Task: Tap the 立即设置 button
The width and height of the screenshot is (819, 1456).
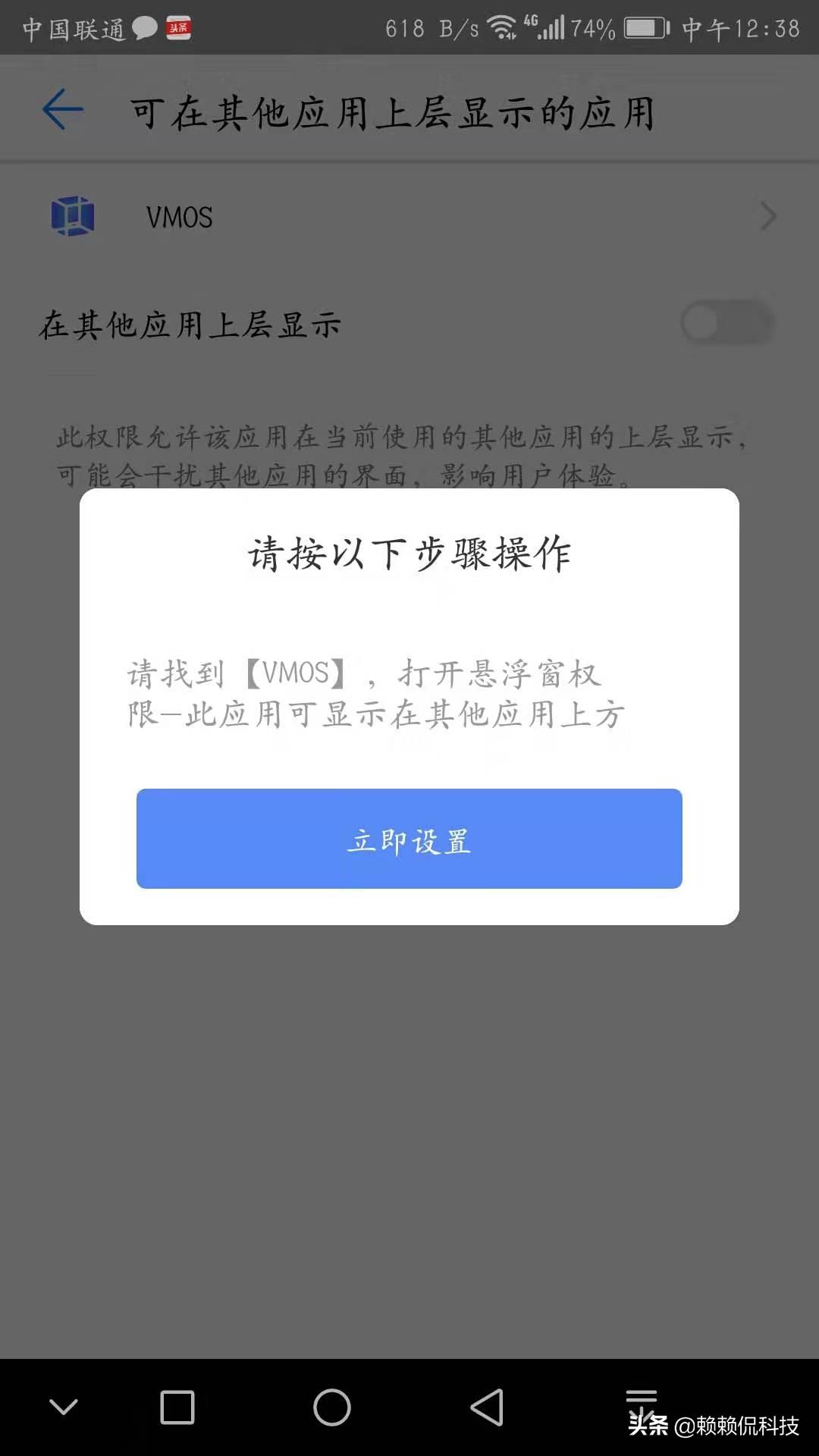Action: pyautogui.click(x=409, y=839)
